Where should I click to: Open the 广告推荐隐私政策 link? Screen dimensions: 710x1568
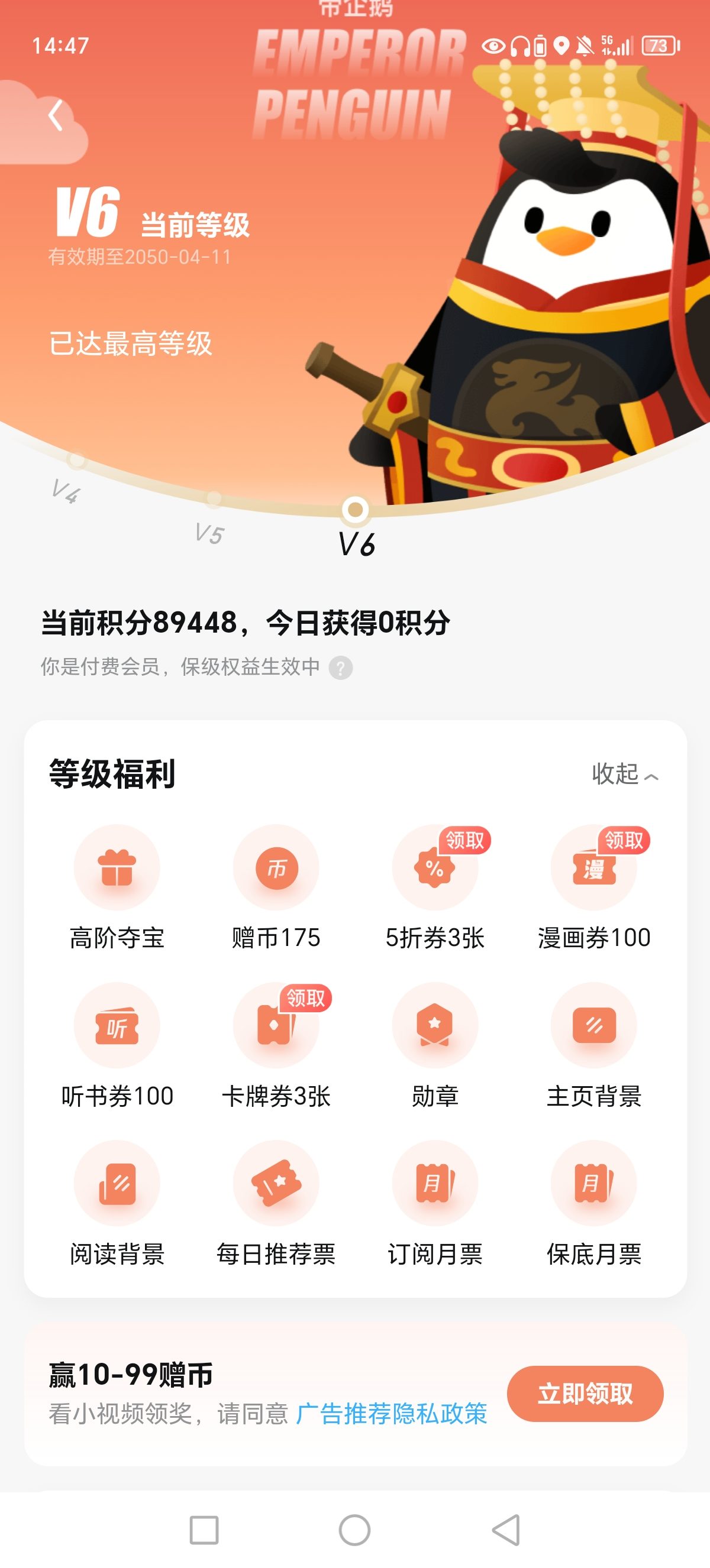[x=392, y=1414]
